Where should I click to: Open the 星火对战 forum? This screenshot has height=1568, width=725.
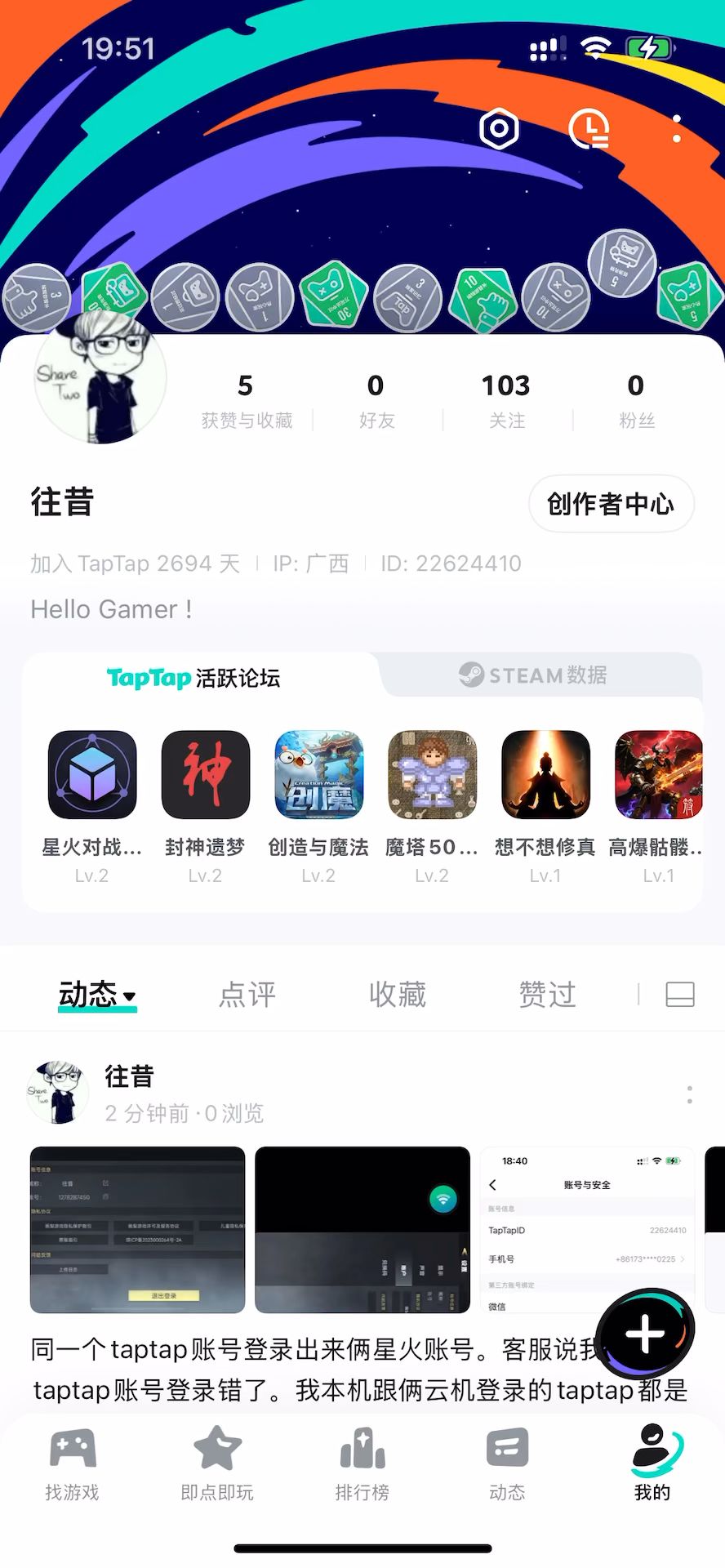pyautogui.click(x=91, y=806)
